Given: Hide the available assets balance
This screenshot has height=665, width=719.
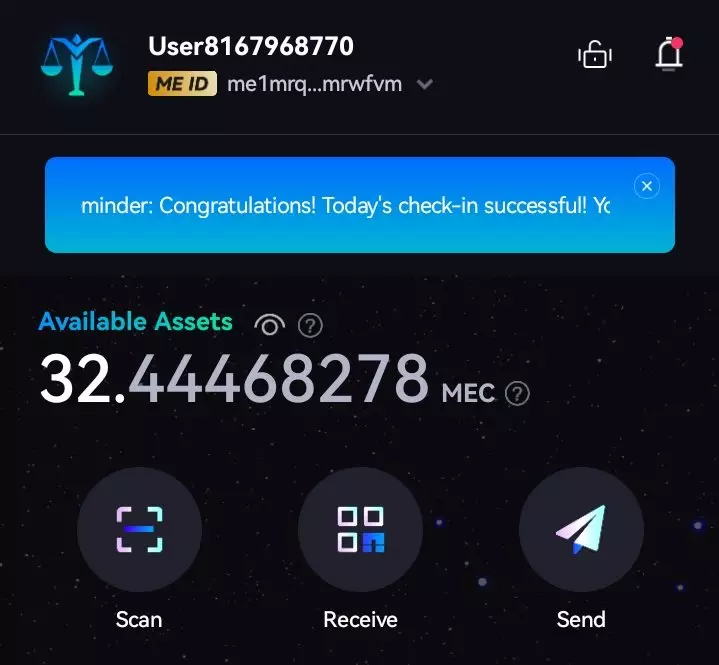Looking at the screenshot, I should [270, 324].
